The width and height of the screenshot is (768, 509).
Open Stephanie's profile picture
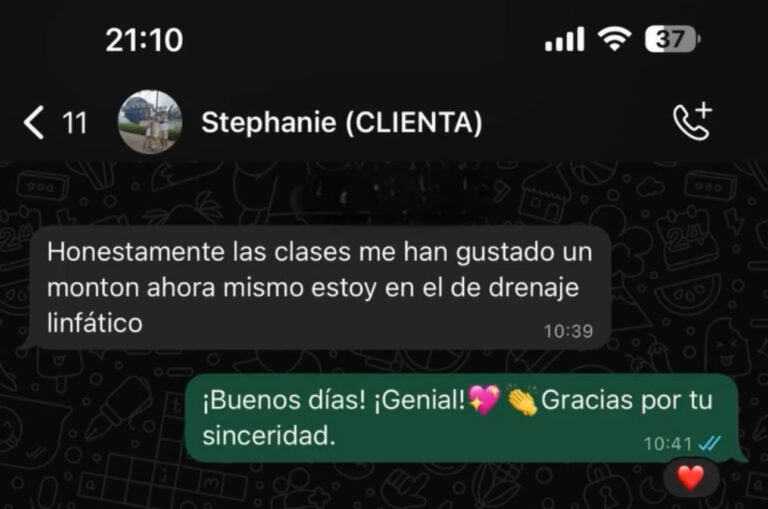point(150,122)
